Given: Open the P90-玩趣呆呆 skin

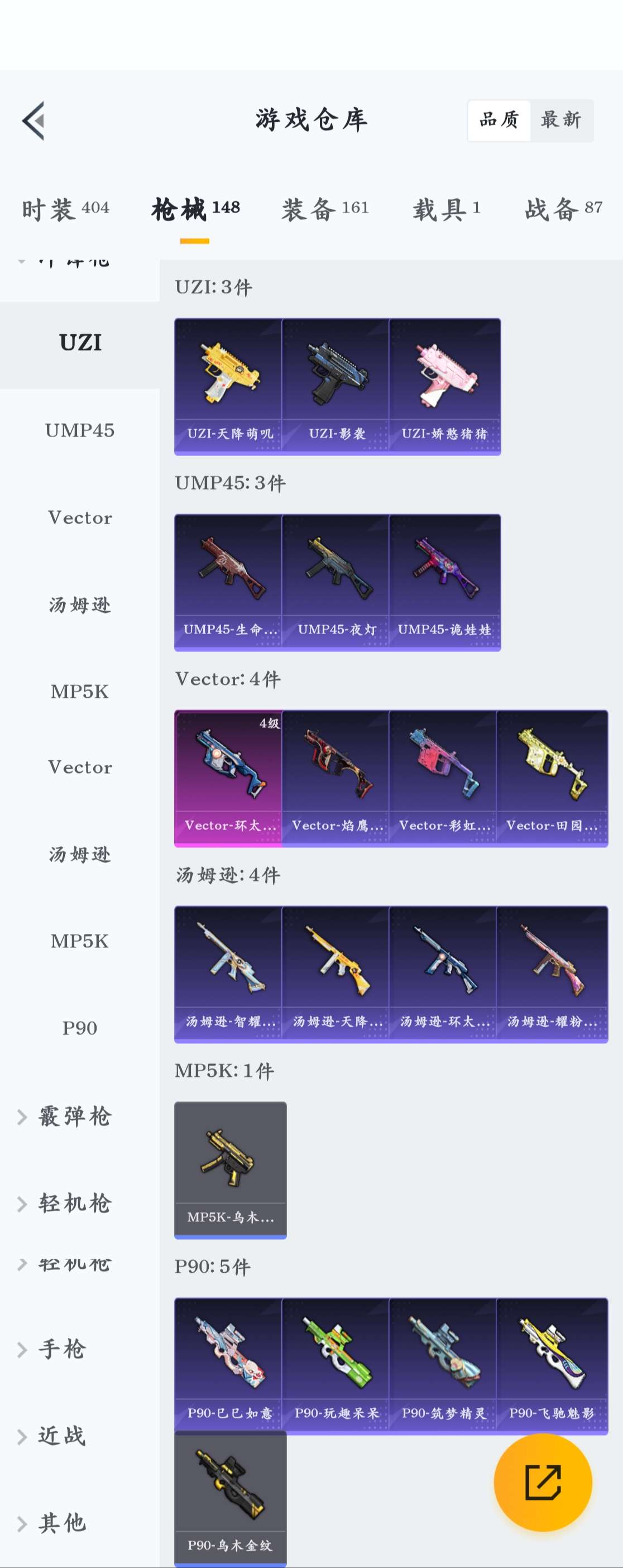Looking at the screenshot, I should coord(336,1365).
